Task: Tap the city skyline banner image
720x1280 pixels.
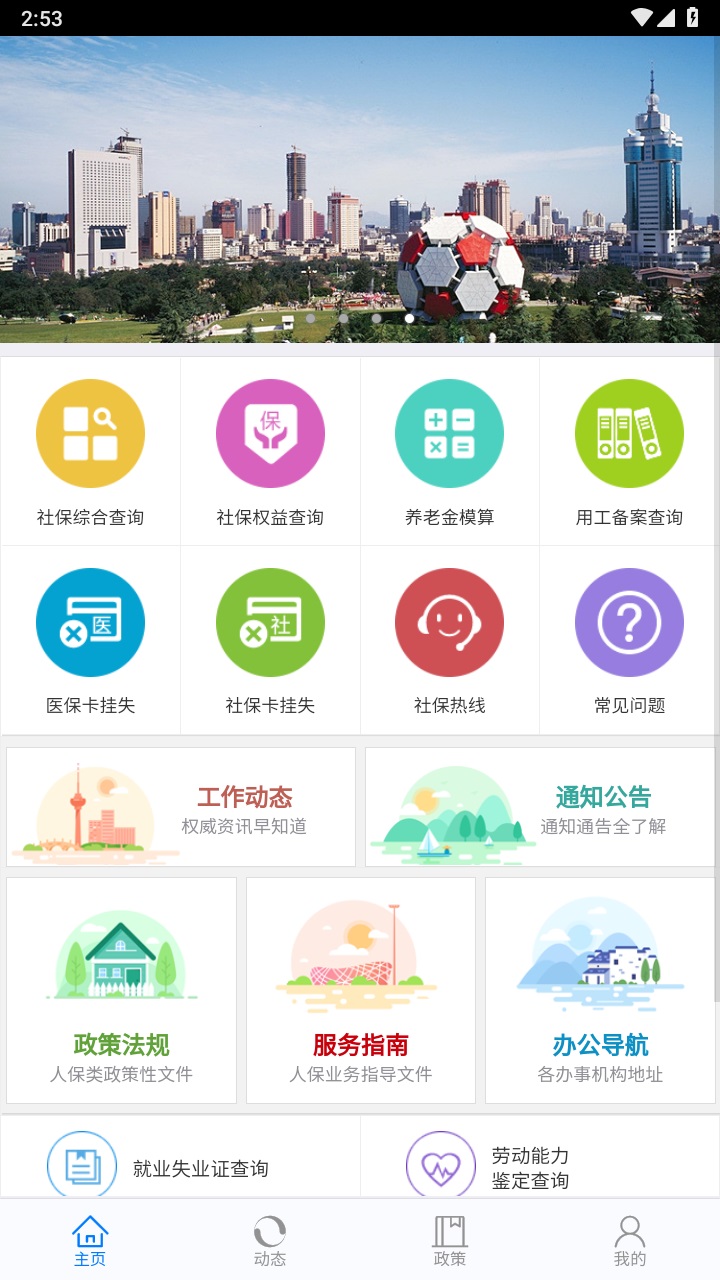Action: click(360, 180)
